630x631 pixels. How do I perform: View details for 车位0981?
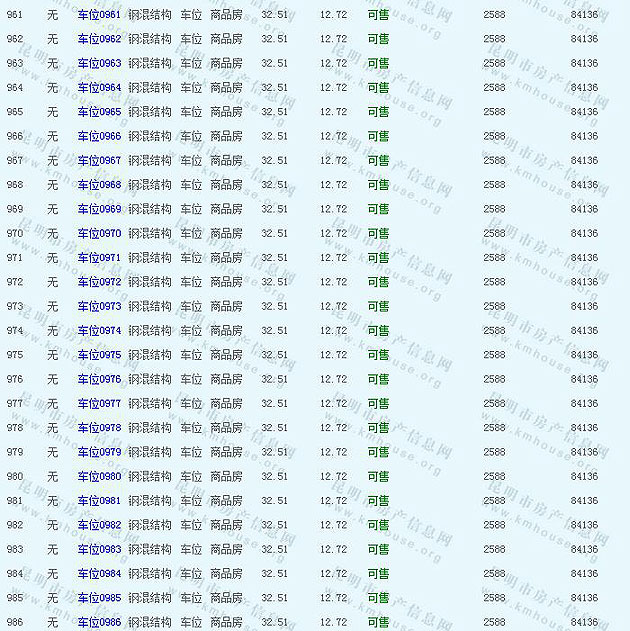pos(99,501)
